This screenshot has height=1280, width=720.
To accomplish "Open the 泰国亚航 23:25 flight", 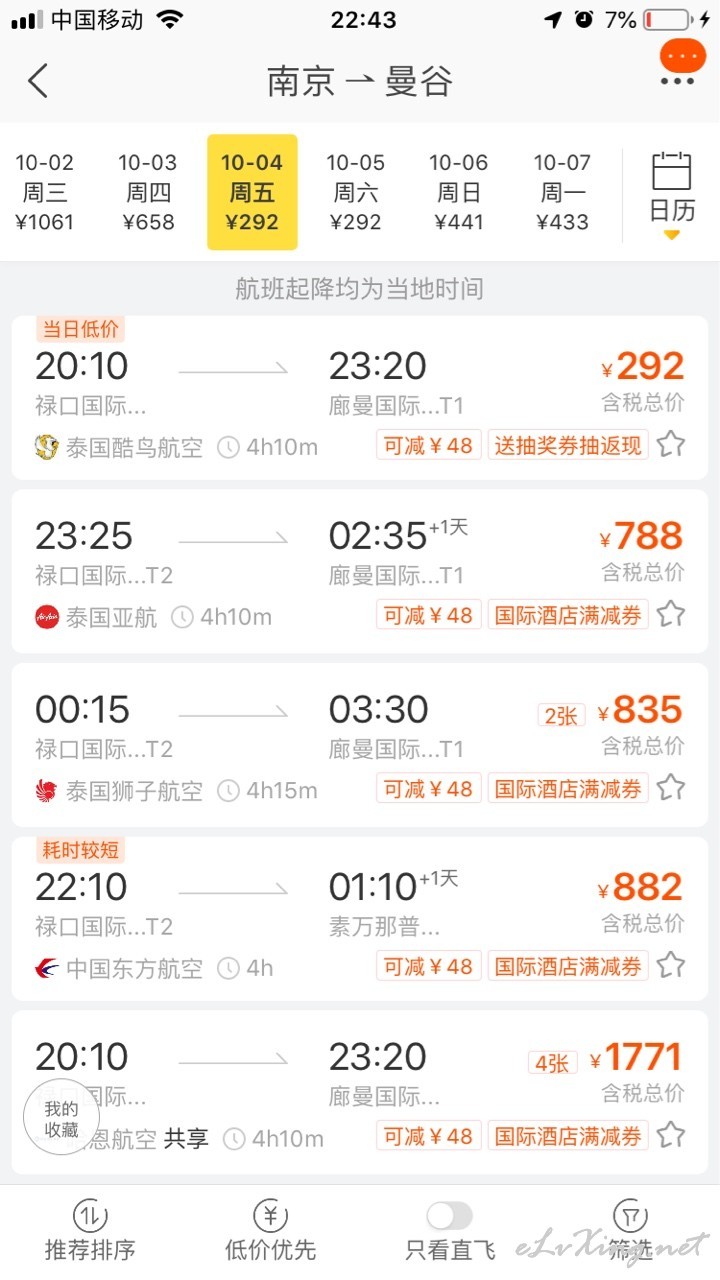I will pos(360,571).
